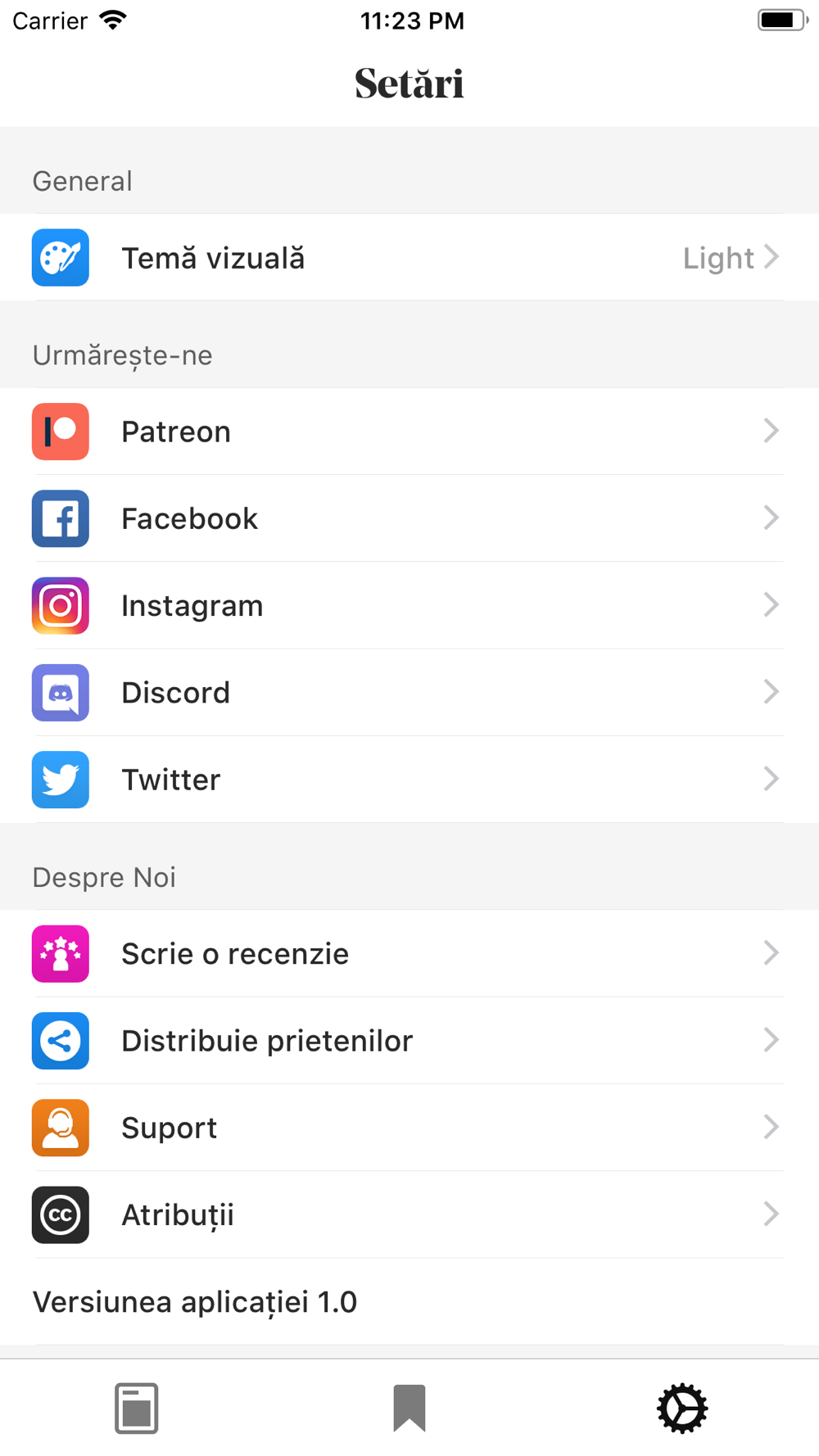Open the Facebook row
Viewport: 819px width, 1456px height.
[x=409, y=518]
